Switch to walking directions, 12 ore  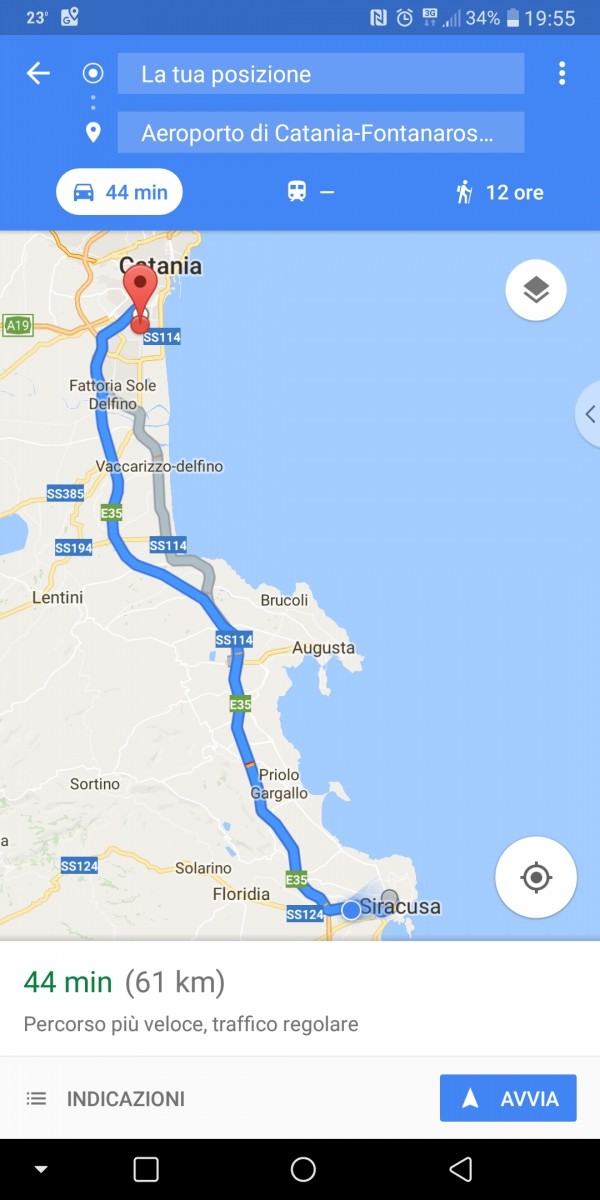coord(499,192)
